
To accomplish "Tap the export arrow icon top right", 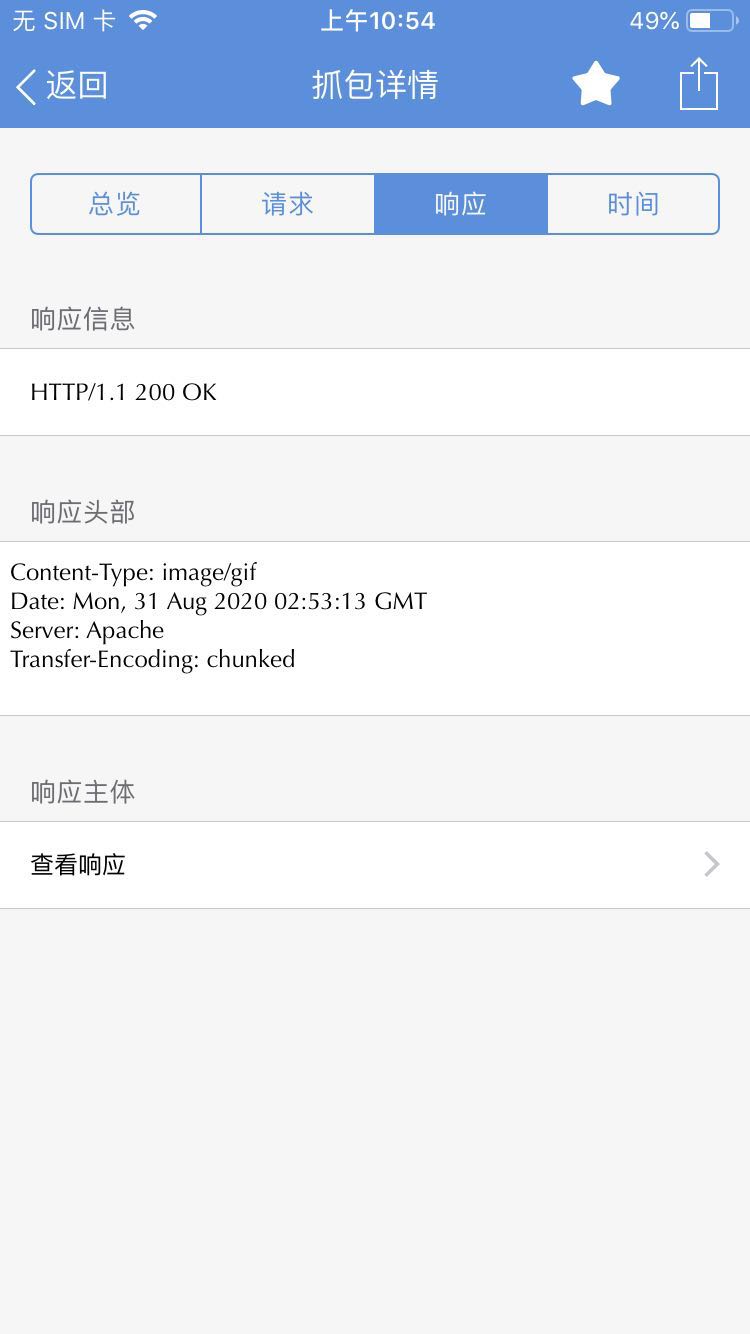I will 698,85.
